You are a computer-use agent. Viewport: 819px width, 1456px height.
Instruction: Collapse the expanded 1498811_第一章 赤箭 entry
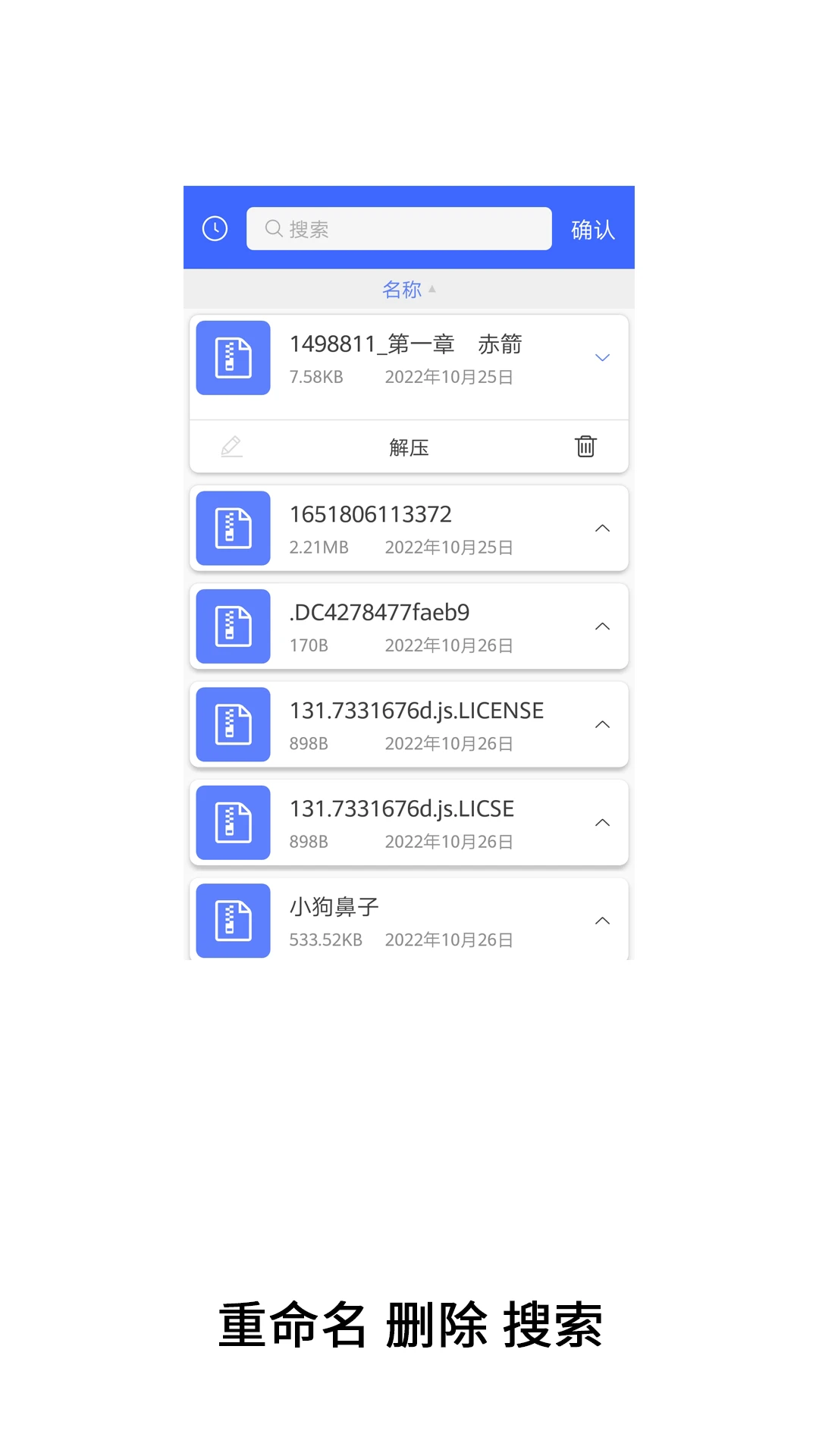coord(602,357)
